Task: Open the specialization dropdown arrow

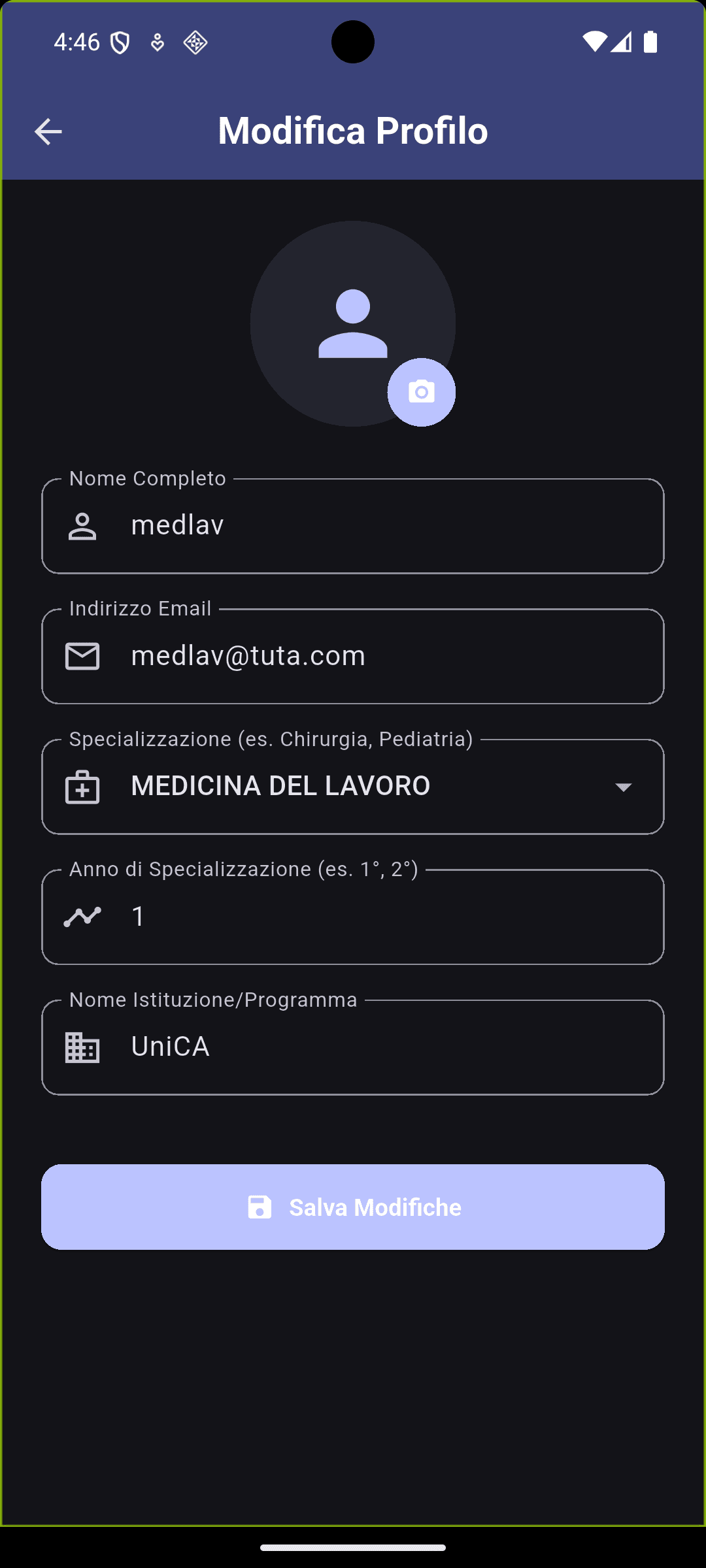Action: (x=623, y=787)
